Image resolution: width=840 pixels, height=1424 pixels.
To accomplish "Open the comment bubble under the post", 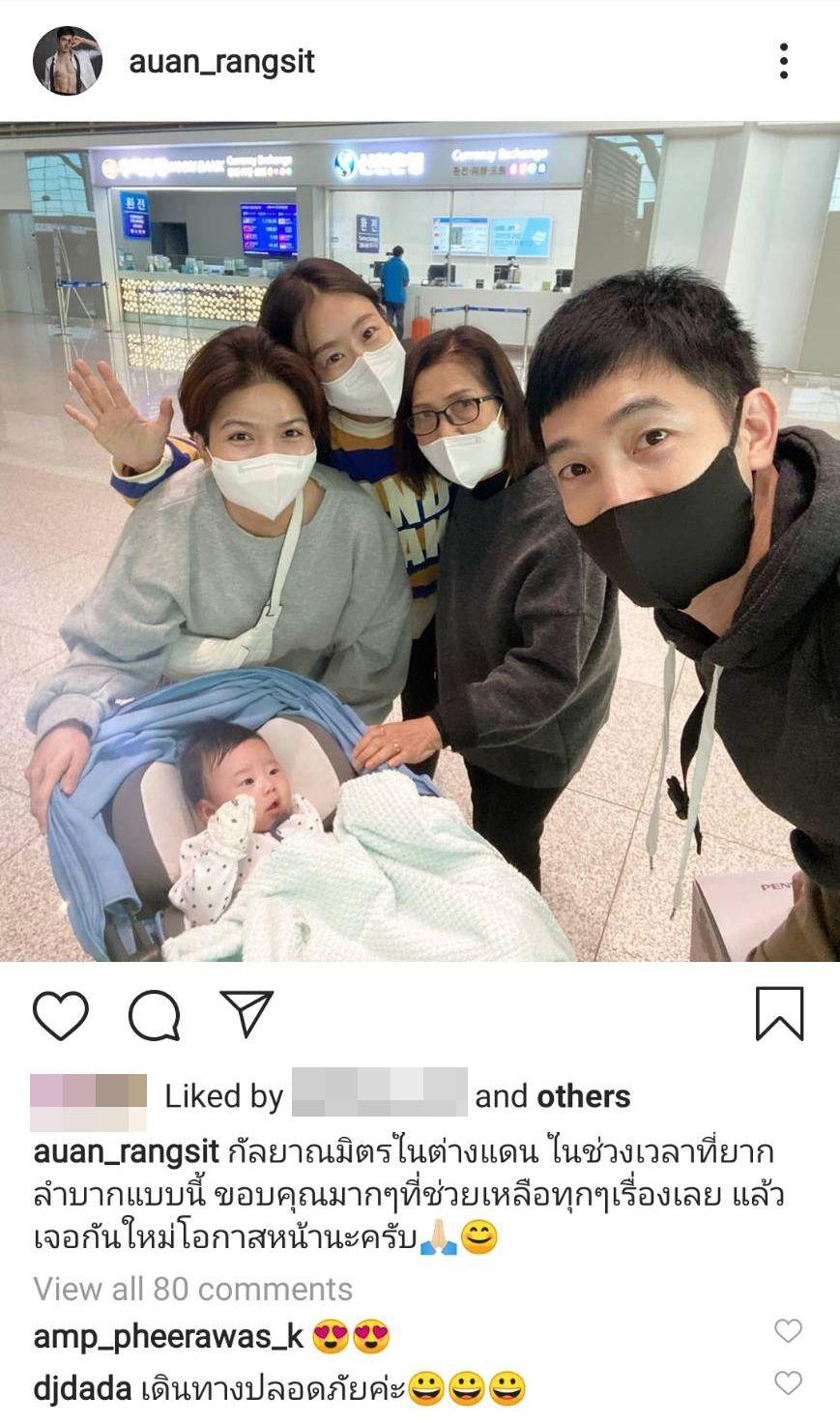I will (x=155, y=1014).
